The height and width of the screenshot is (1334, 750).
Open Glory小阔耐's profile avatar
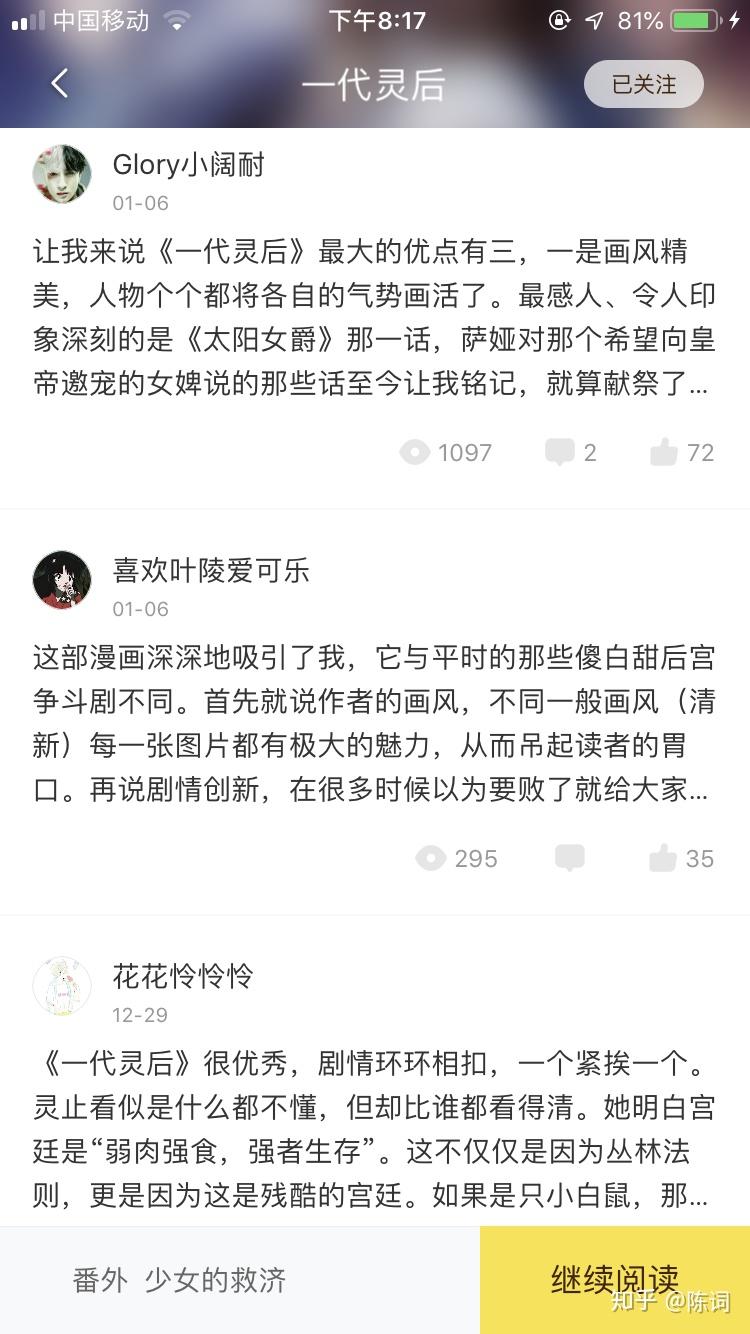tap(62, 174)
